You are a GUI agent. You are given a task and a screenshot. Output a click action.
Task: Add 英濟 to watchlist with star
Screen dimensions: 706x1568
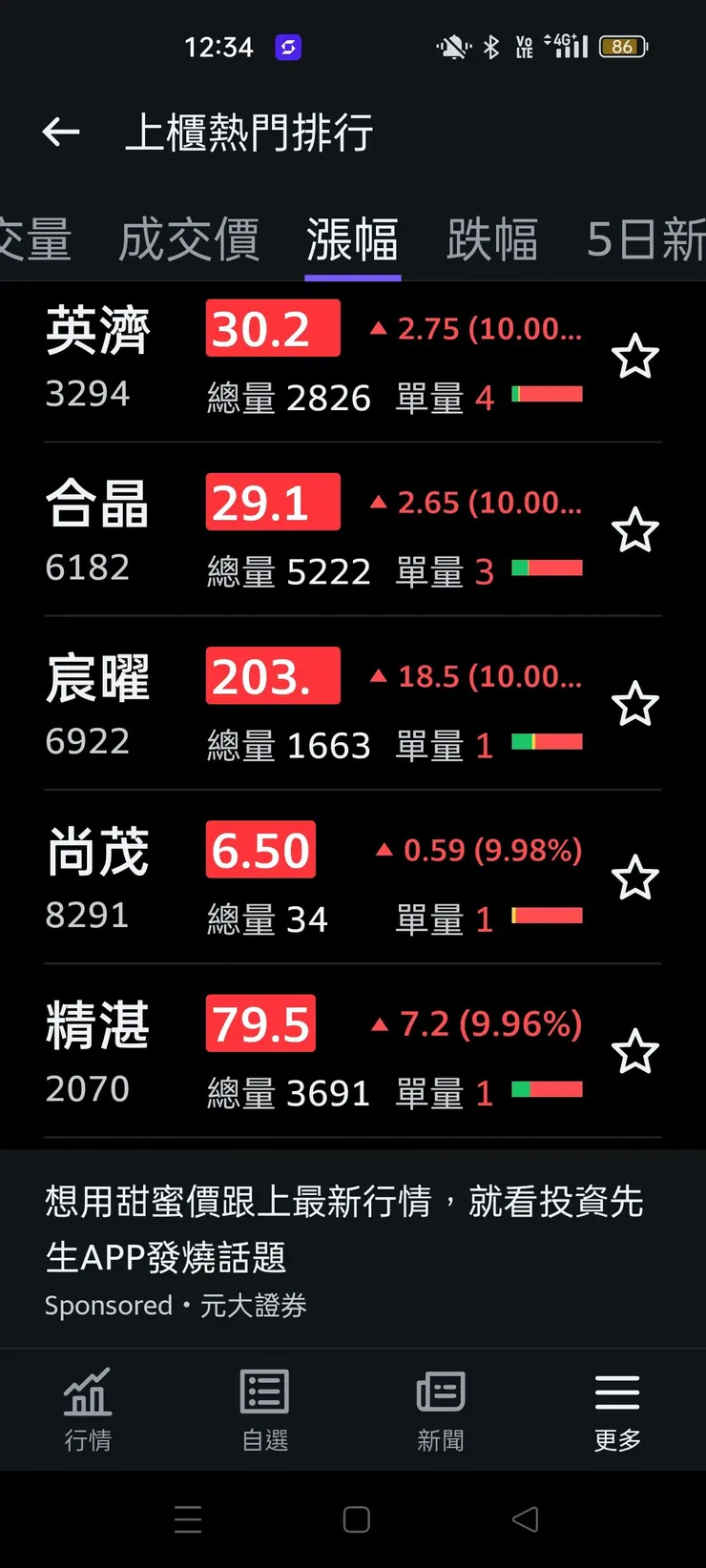point(634,358)
